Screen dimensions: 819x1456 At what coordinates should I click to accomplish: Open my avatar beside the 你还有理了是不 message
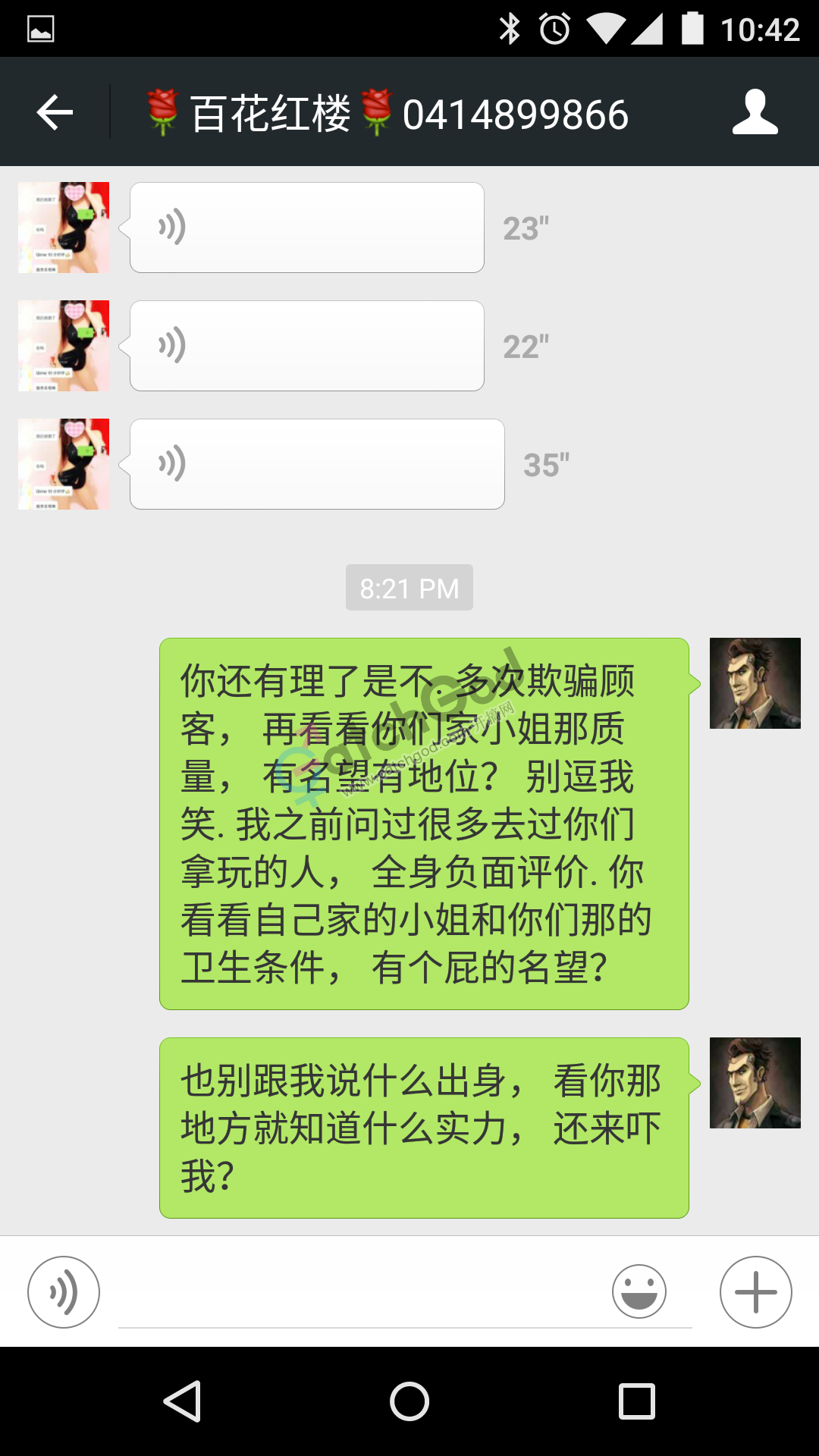[755, 683]
